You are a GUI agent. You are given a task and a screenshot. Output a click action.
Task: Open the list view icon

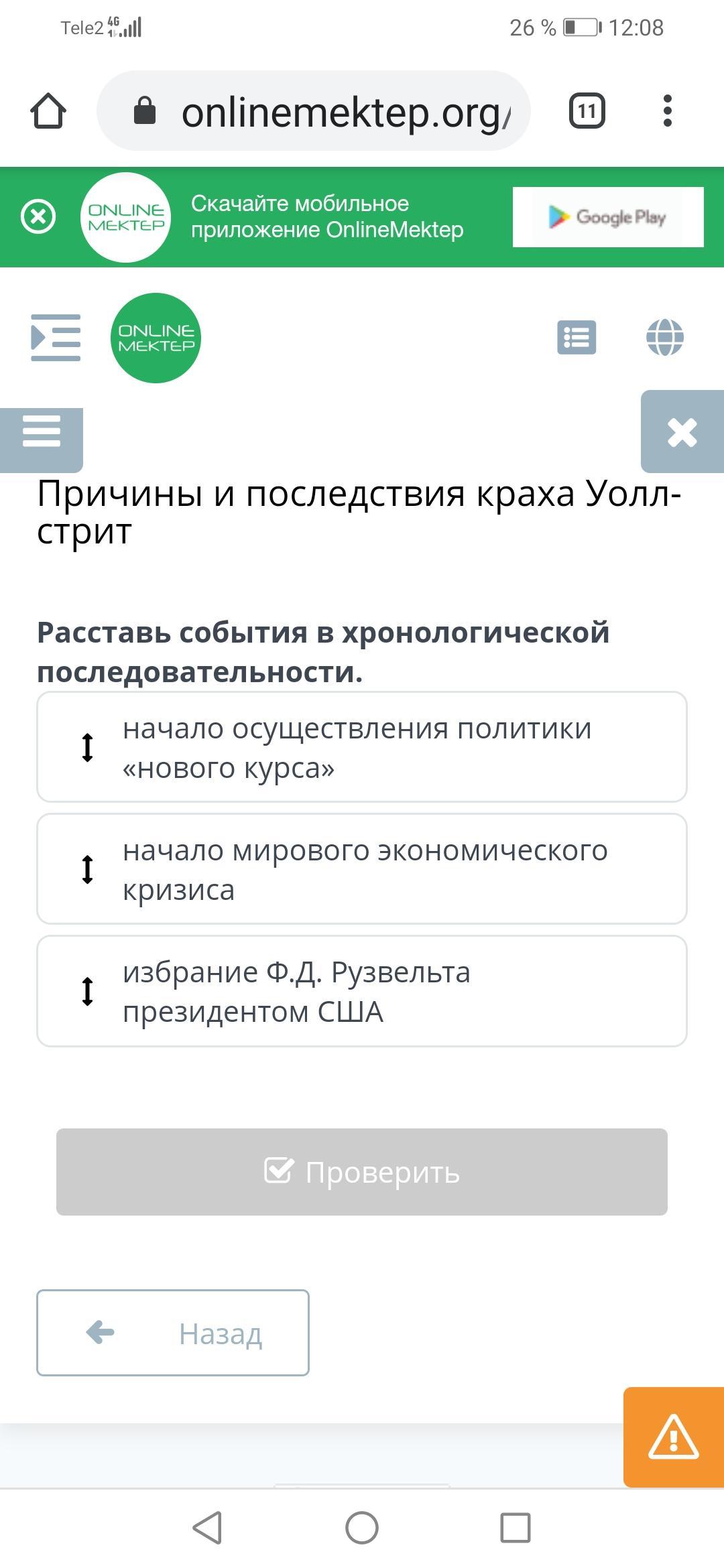coord(577,337)
